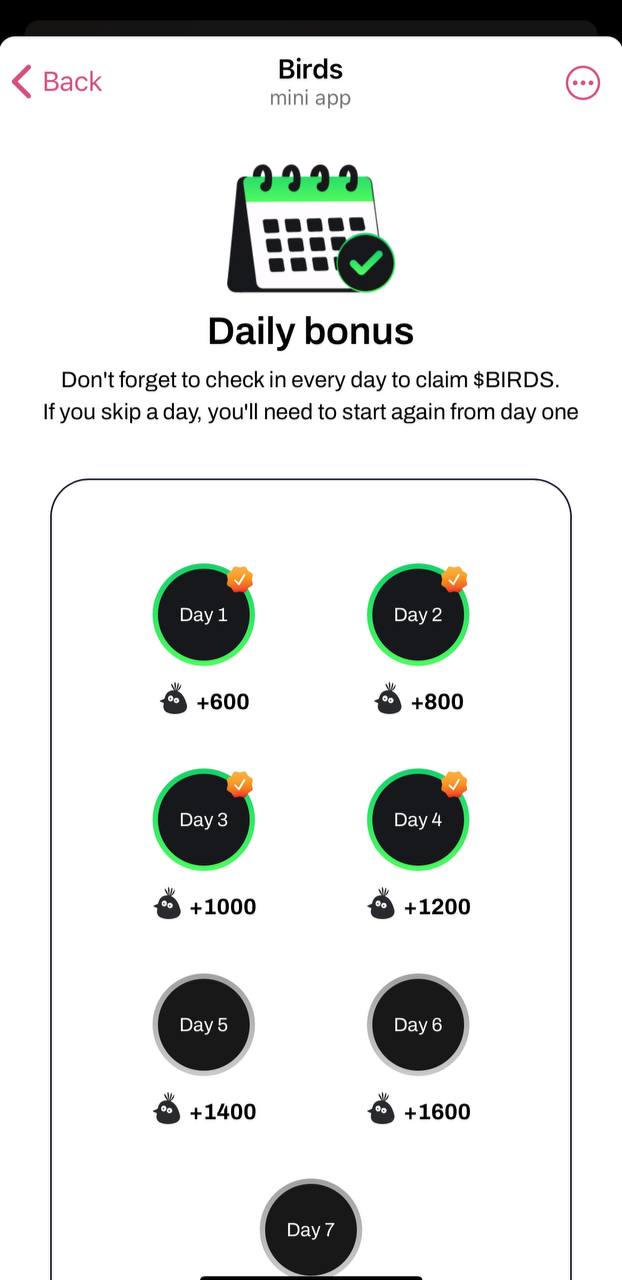Tap the claimed Day 1 circle
The image size is (622, 1280).
pyautogui.click(x=203, y=614)
